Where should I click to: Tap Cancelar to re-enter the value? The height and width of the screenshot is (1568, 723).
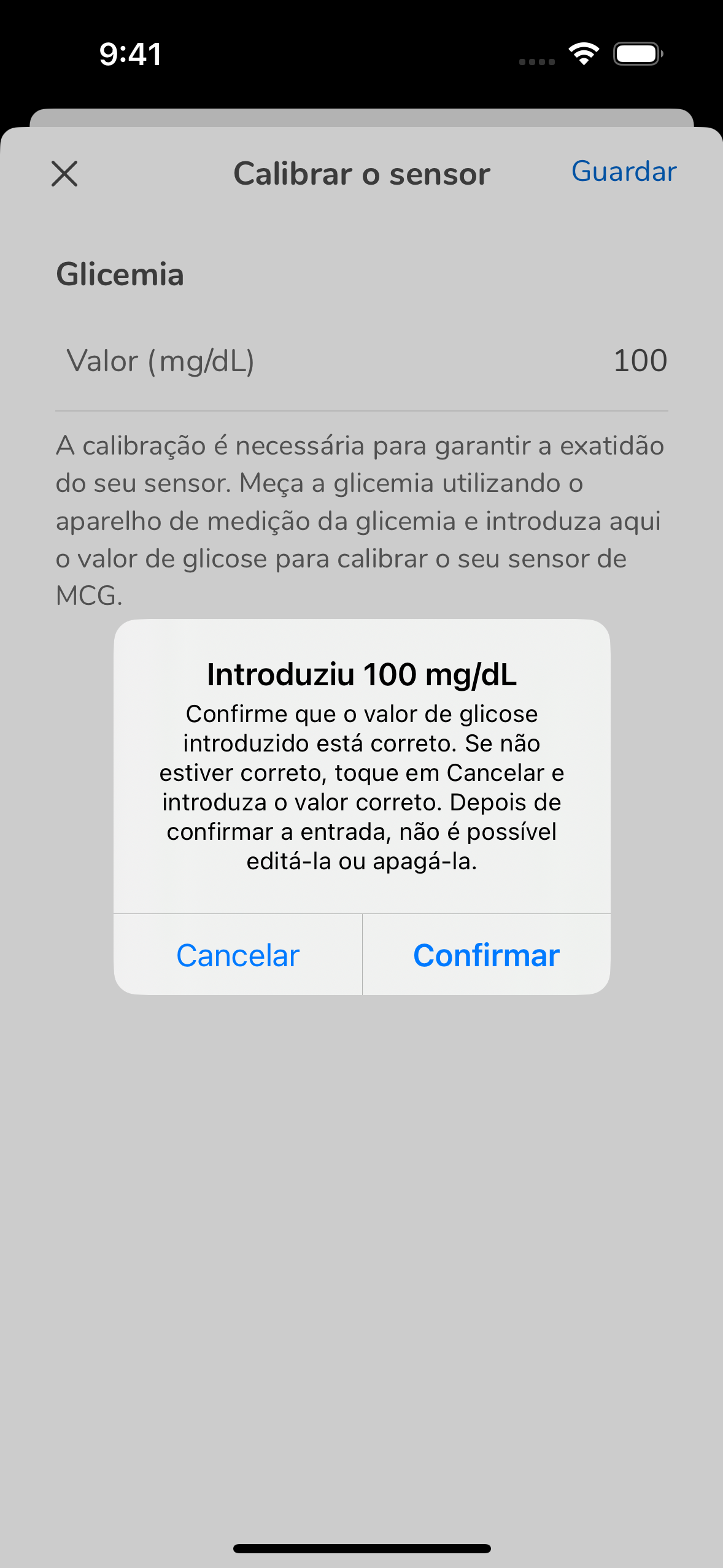pyautogui.click(x=237, y=955)
